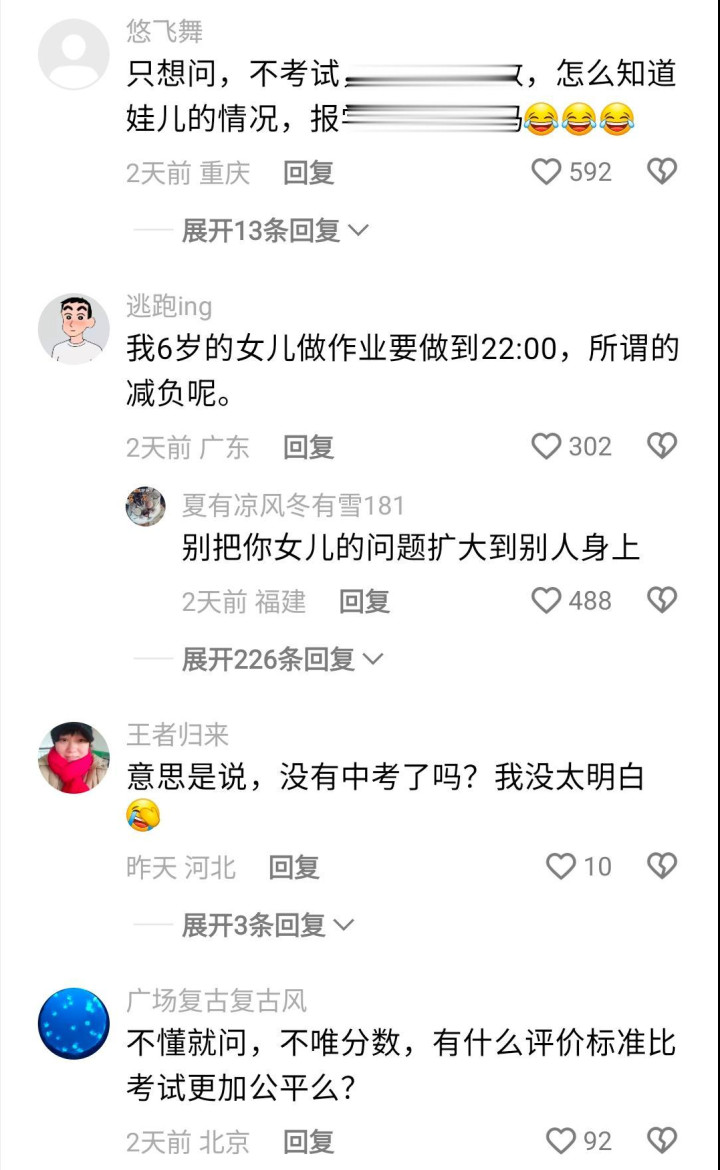The width and height of the screenshot is (720, 1170).
Task: Reply to 悠飞舞's comment
Action: (x=308, y=172)
